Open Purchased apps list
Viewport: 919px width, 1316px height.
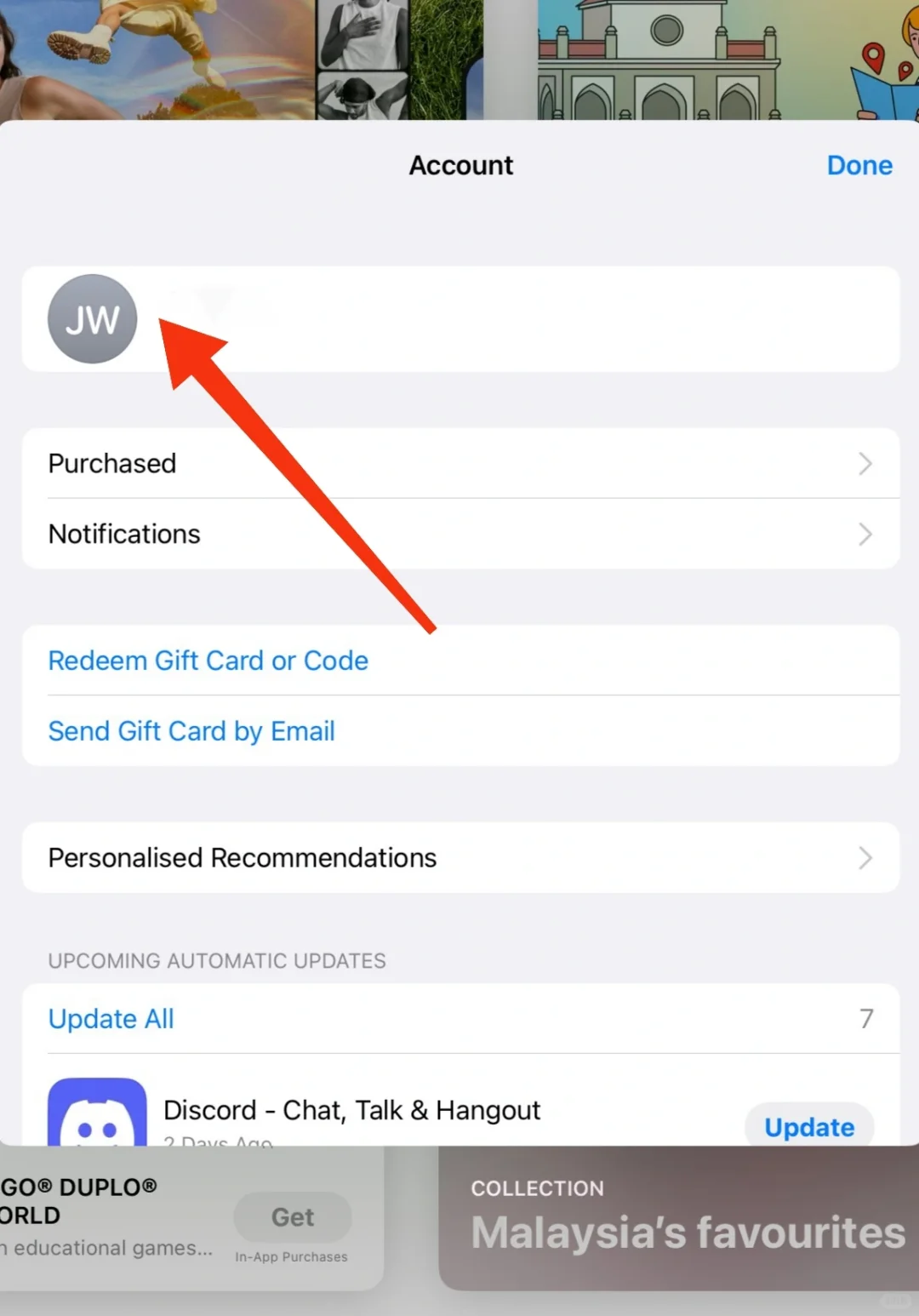[x=459, y=464]
